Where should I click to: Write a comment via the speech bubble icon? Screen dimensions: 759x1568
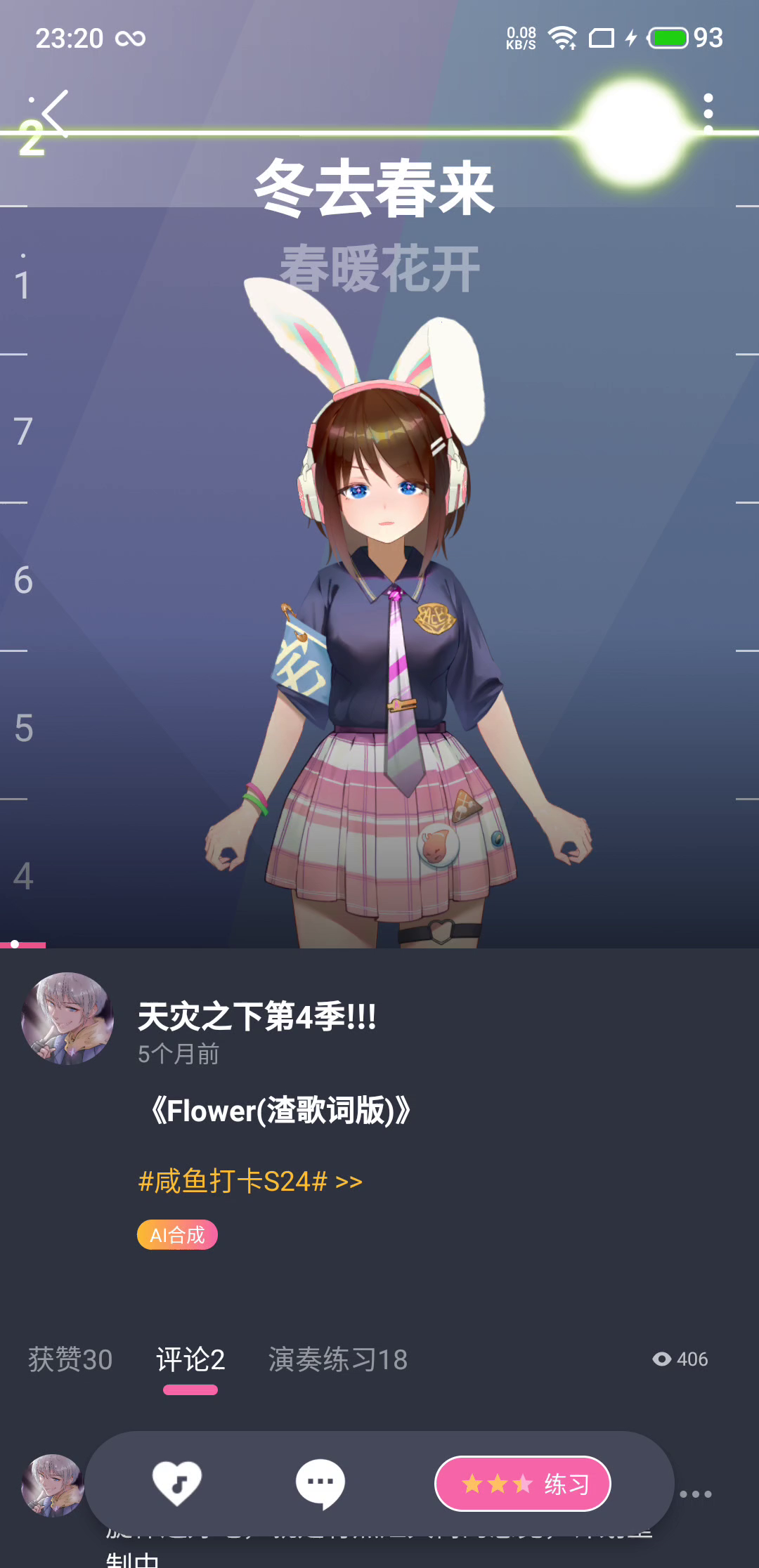pos(320,1484)
